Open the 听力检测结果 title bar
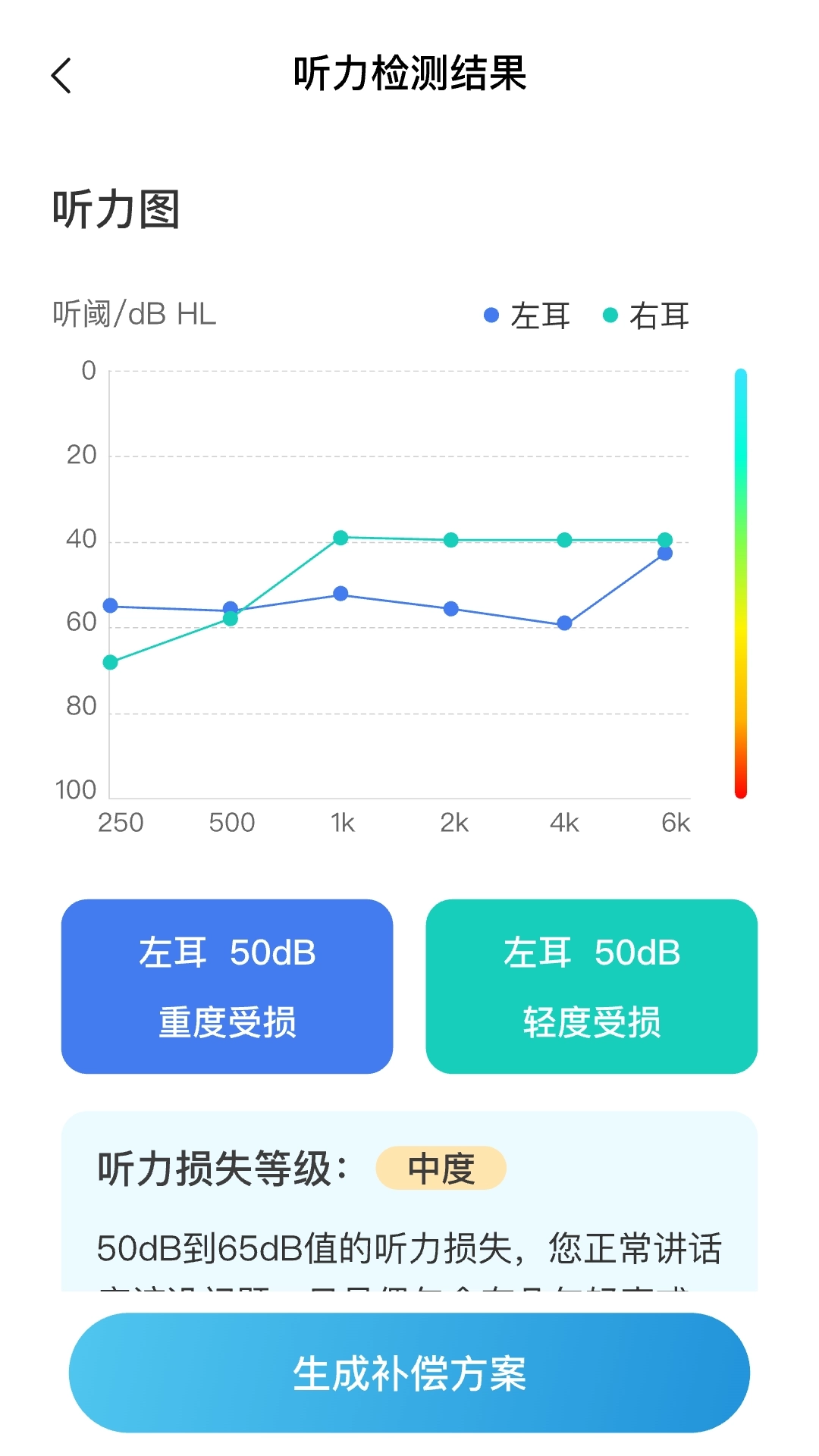Viewport: 819px width, 1456px height. 409,75
